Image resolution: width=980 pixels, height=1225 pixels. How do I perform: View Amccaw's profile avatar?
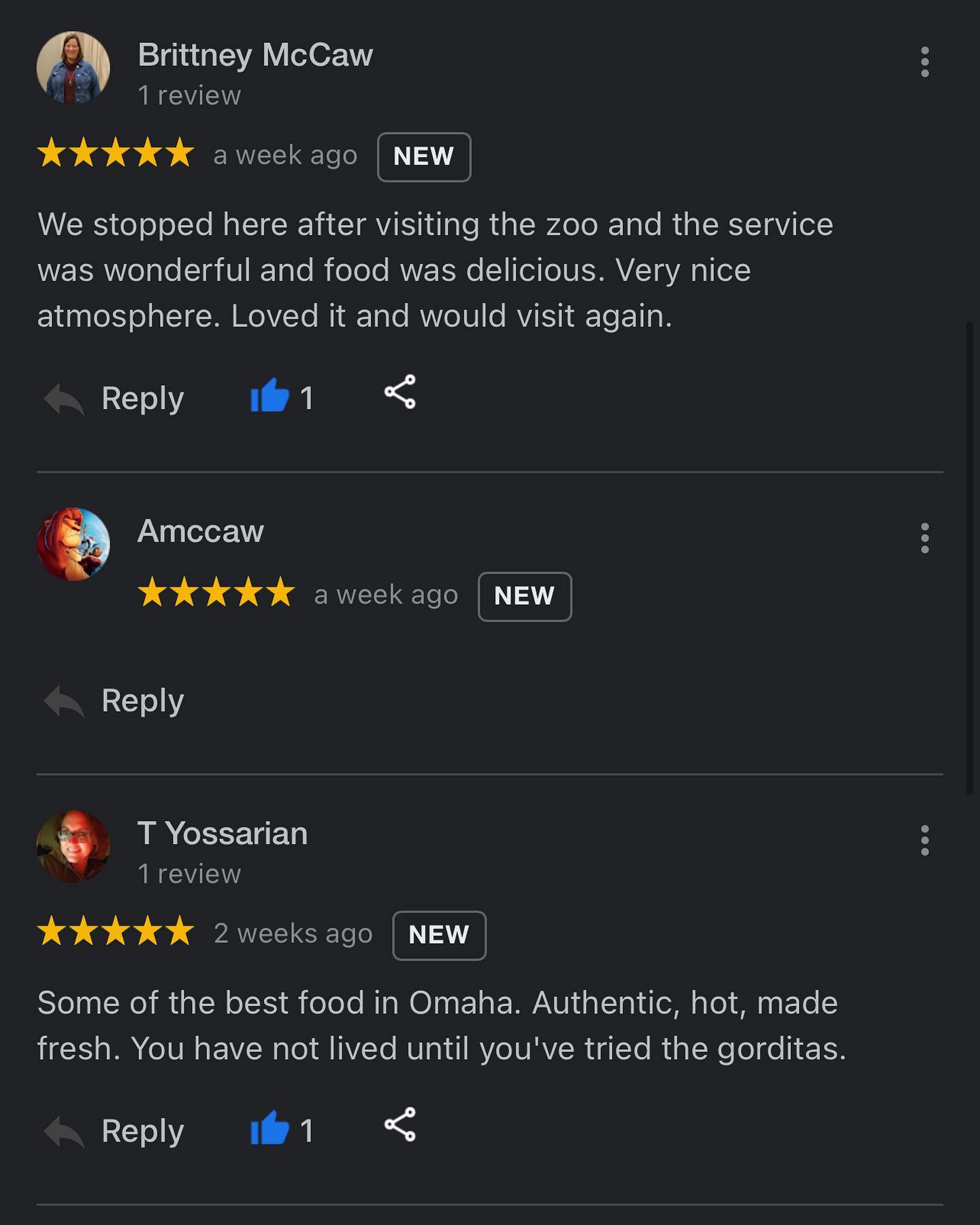(x=73, y=544)
